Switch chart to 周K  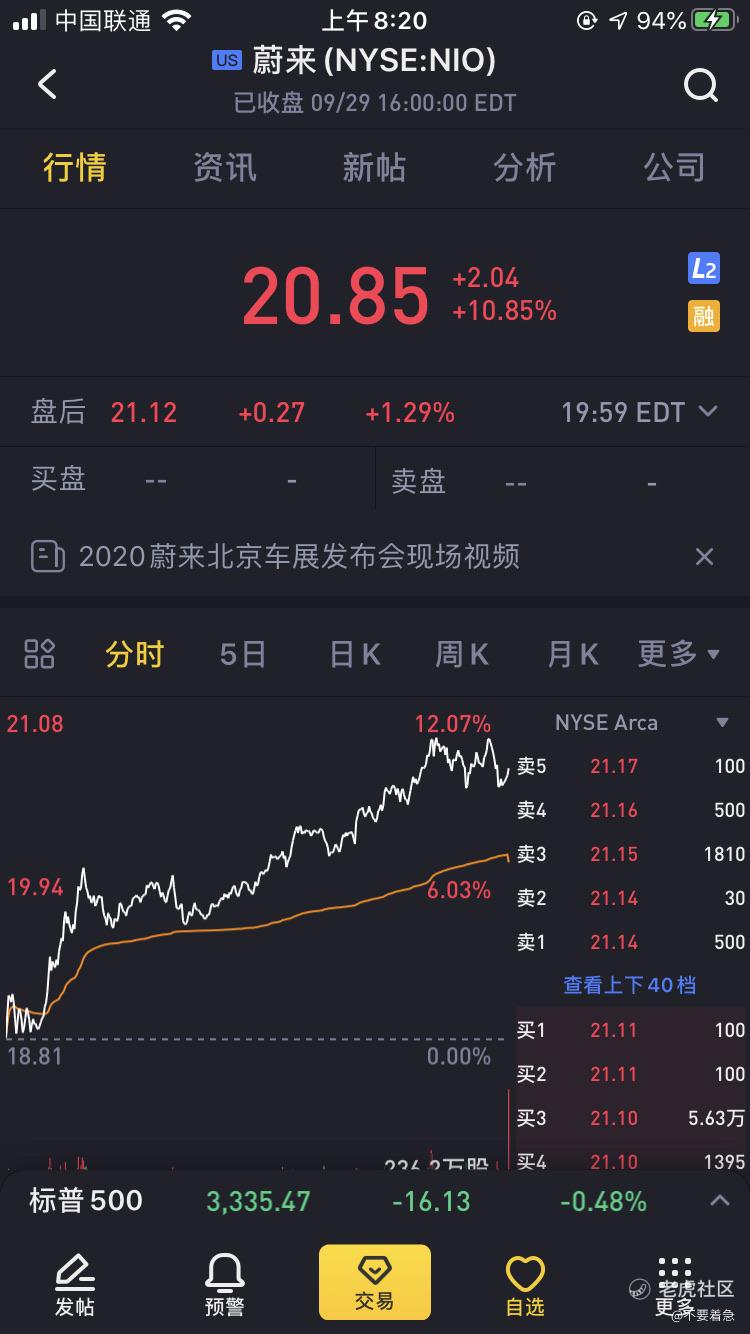(x=462, y=654)
